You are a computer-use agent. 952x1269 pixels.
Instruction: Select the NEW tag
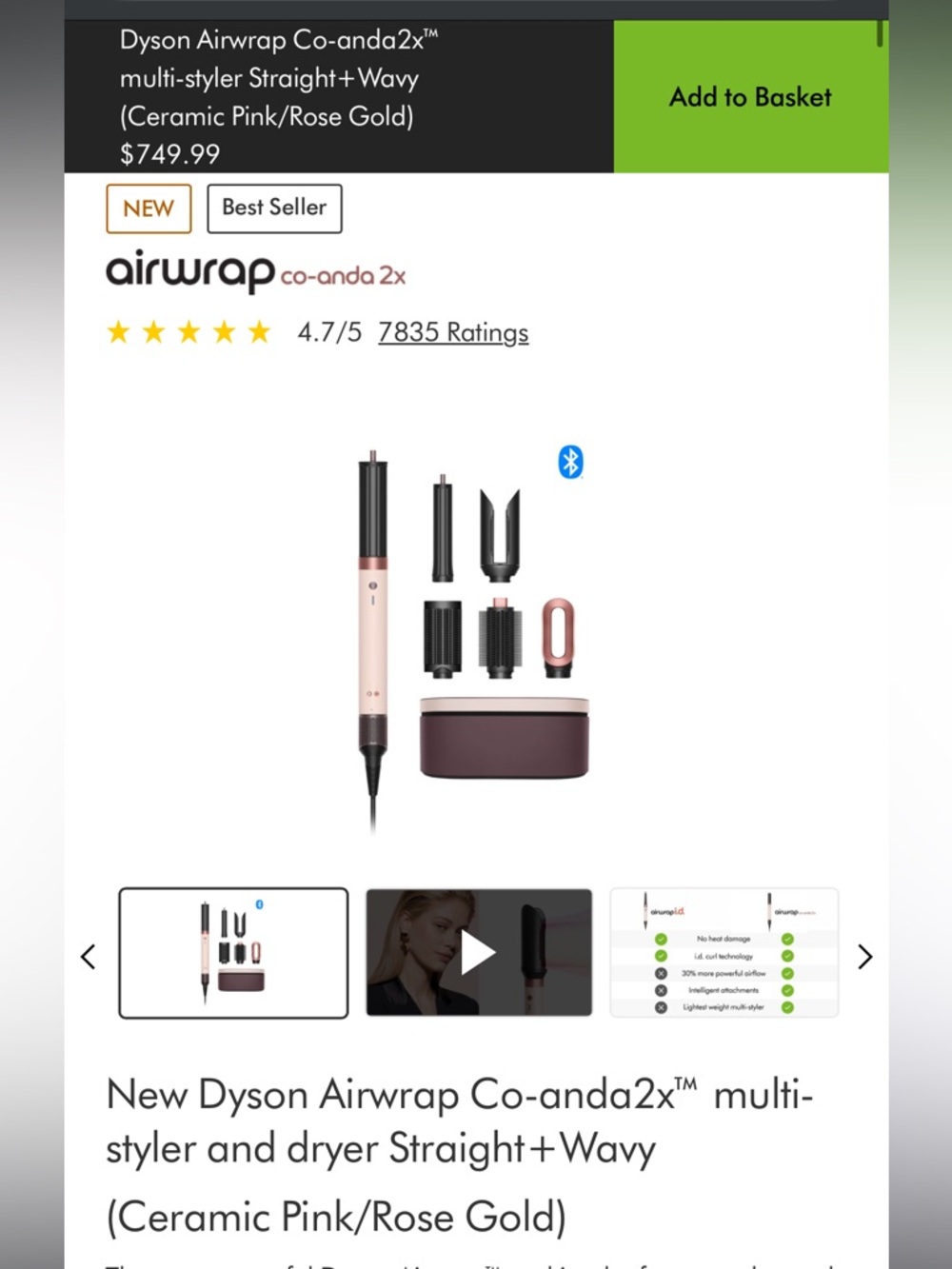pos(148,208)
